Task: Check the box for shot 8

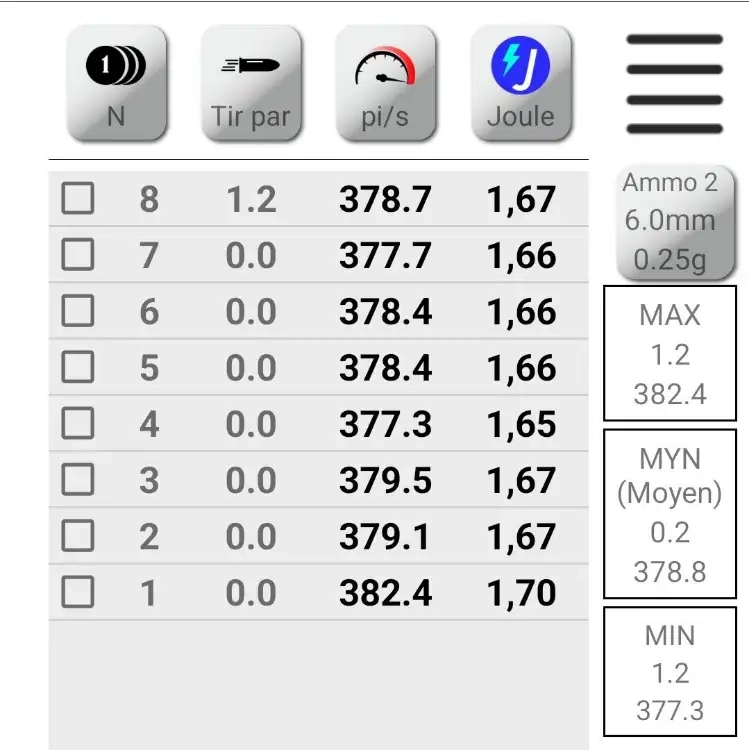Action: (78, 199)
